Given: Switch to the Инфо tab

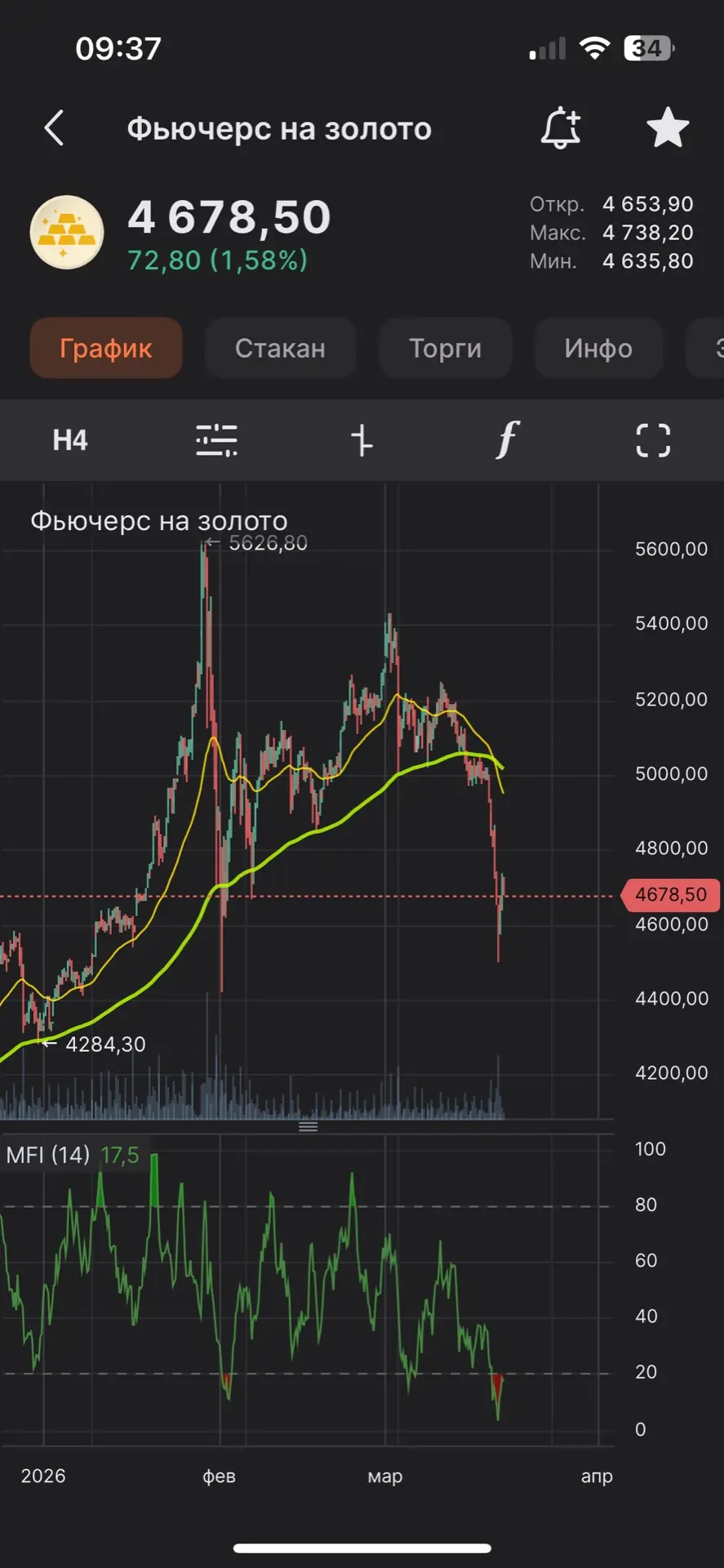Looking at the screenshot, I should coord(598,348).
